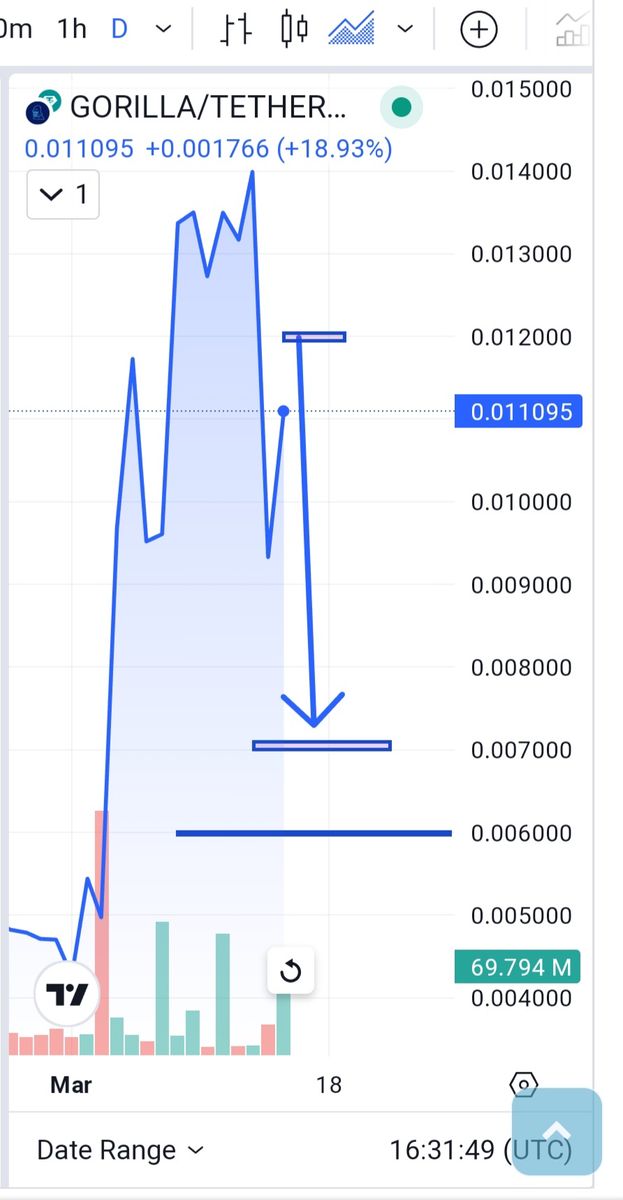Switch chart style to bars
Screen dimensions: 623x1200
click(x=236, y=29)
